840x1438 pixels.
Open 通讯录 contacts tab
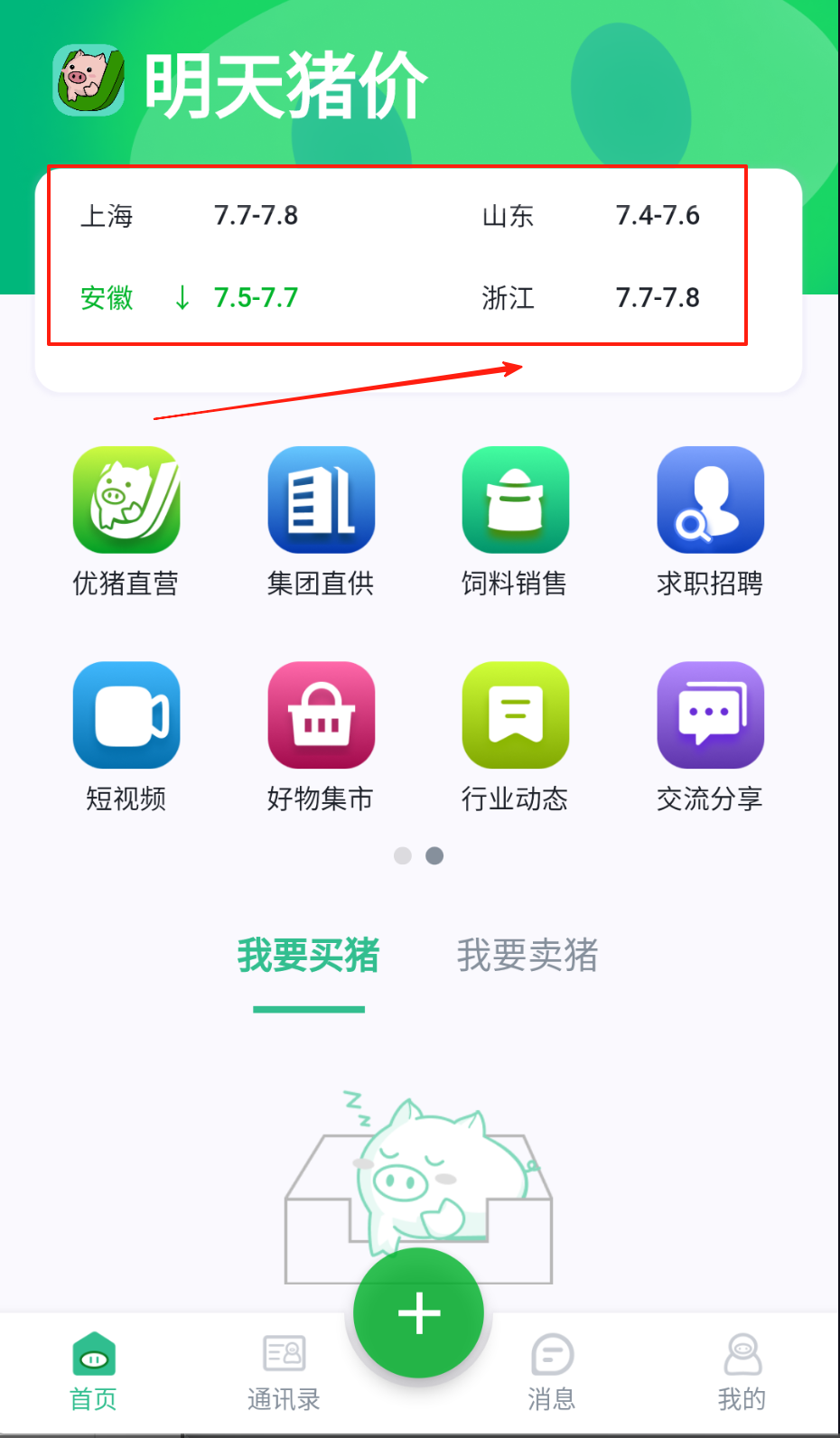284,1371
